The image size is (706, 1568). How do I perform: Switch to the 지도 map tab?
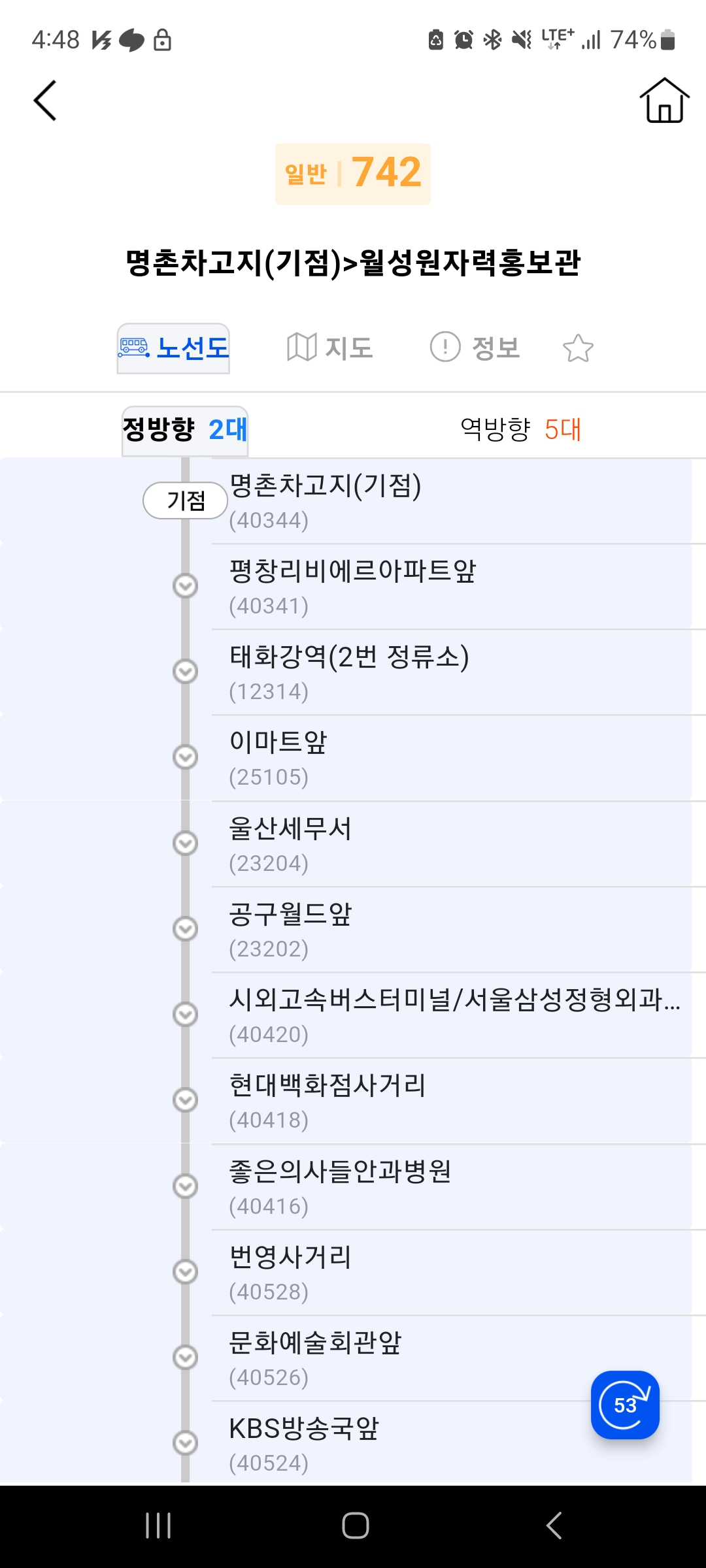(x=330, y=348)
